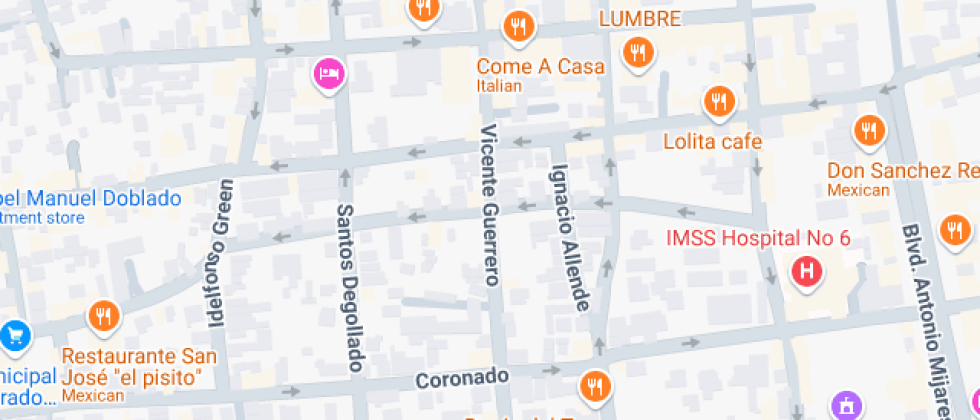
Task: Open the blue shopping cart marker
Action: pos(14,334)
